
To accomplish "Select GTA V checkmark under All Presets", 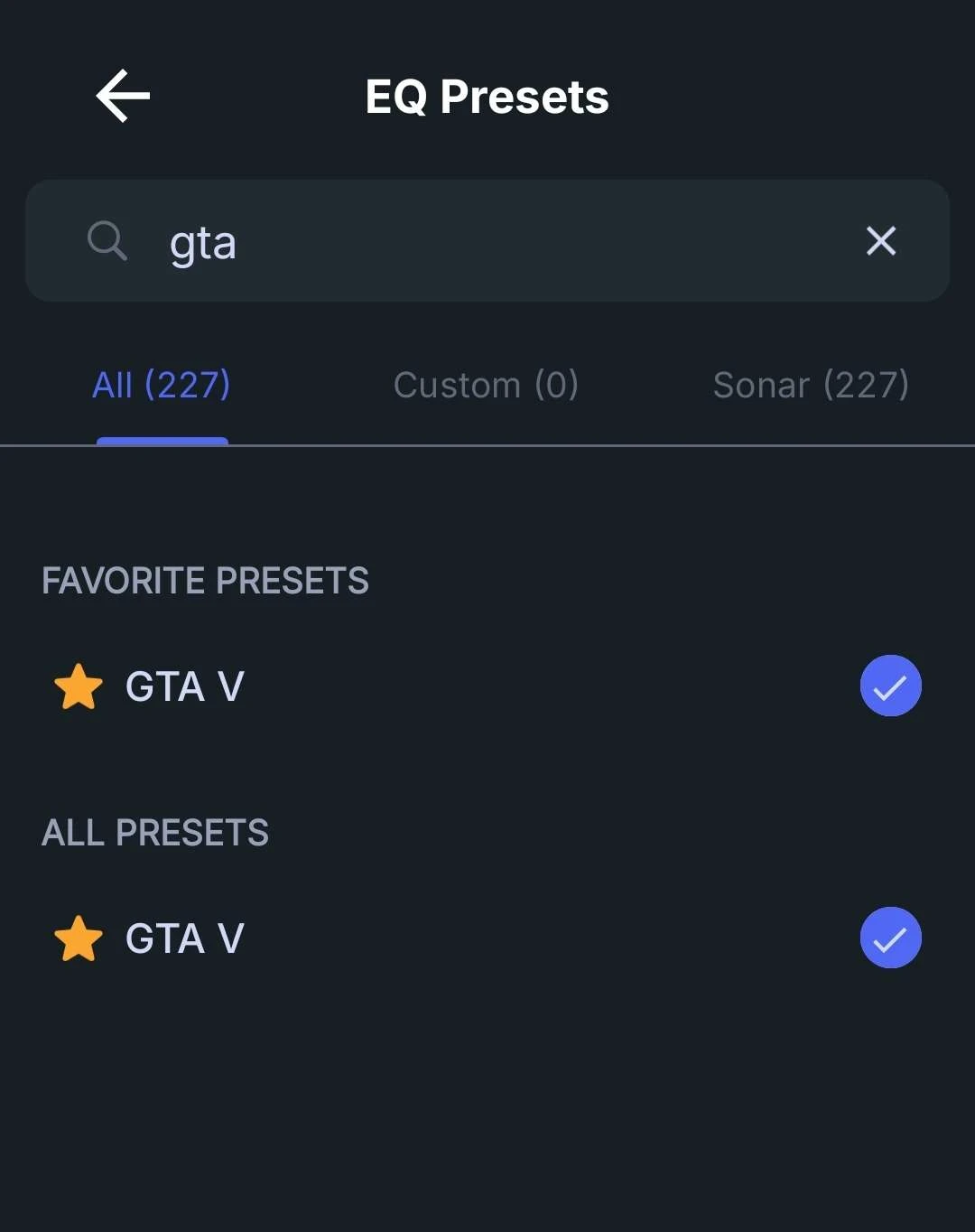I will click(x=890, y=938).
